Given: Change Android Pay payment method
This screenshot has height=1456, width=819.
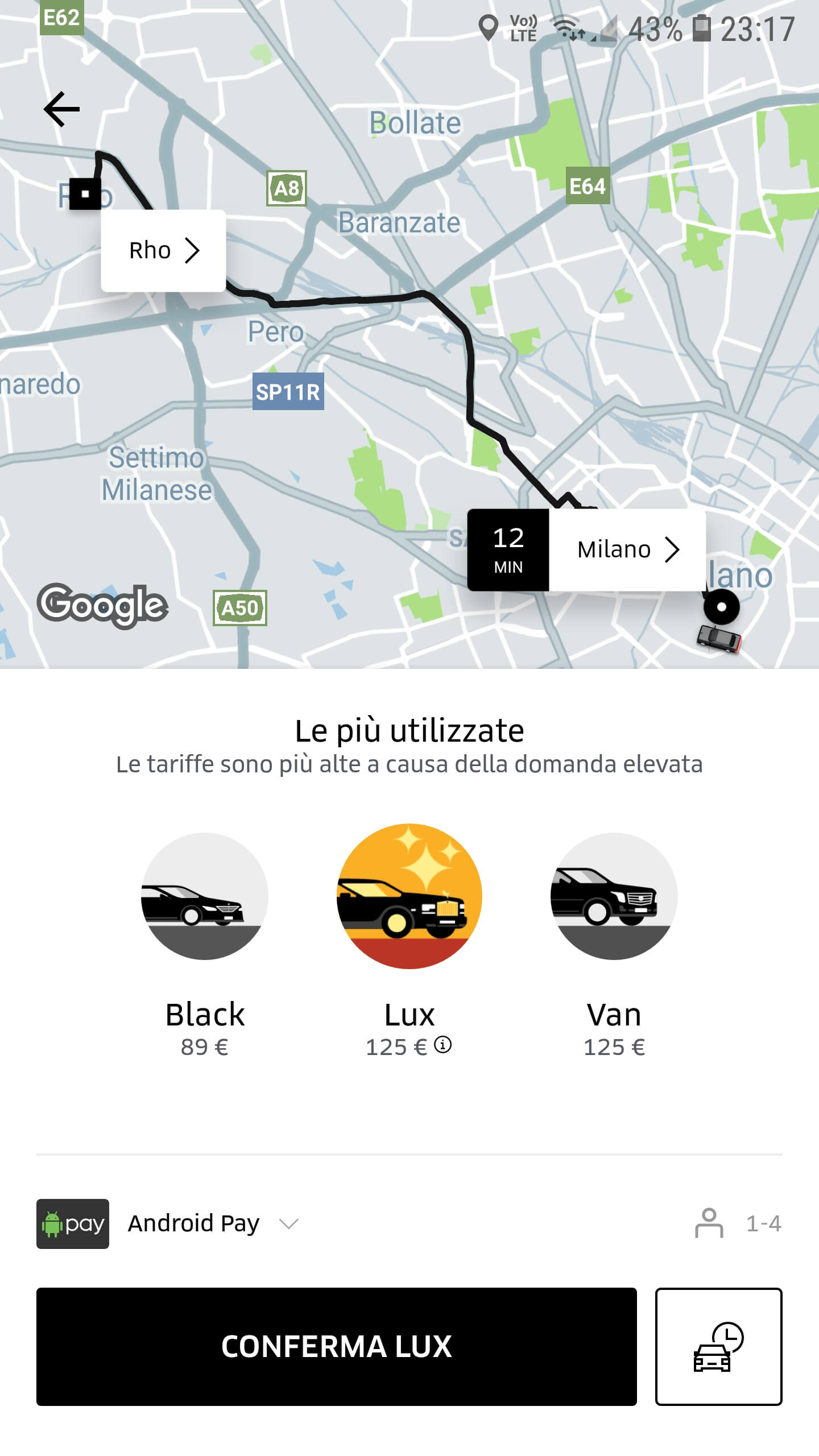Looking at the screenshot, I should (x=193, y=1223).
